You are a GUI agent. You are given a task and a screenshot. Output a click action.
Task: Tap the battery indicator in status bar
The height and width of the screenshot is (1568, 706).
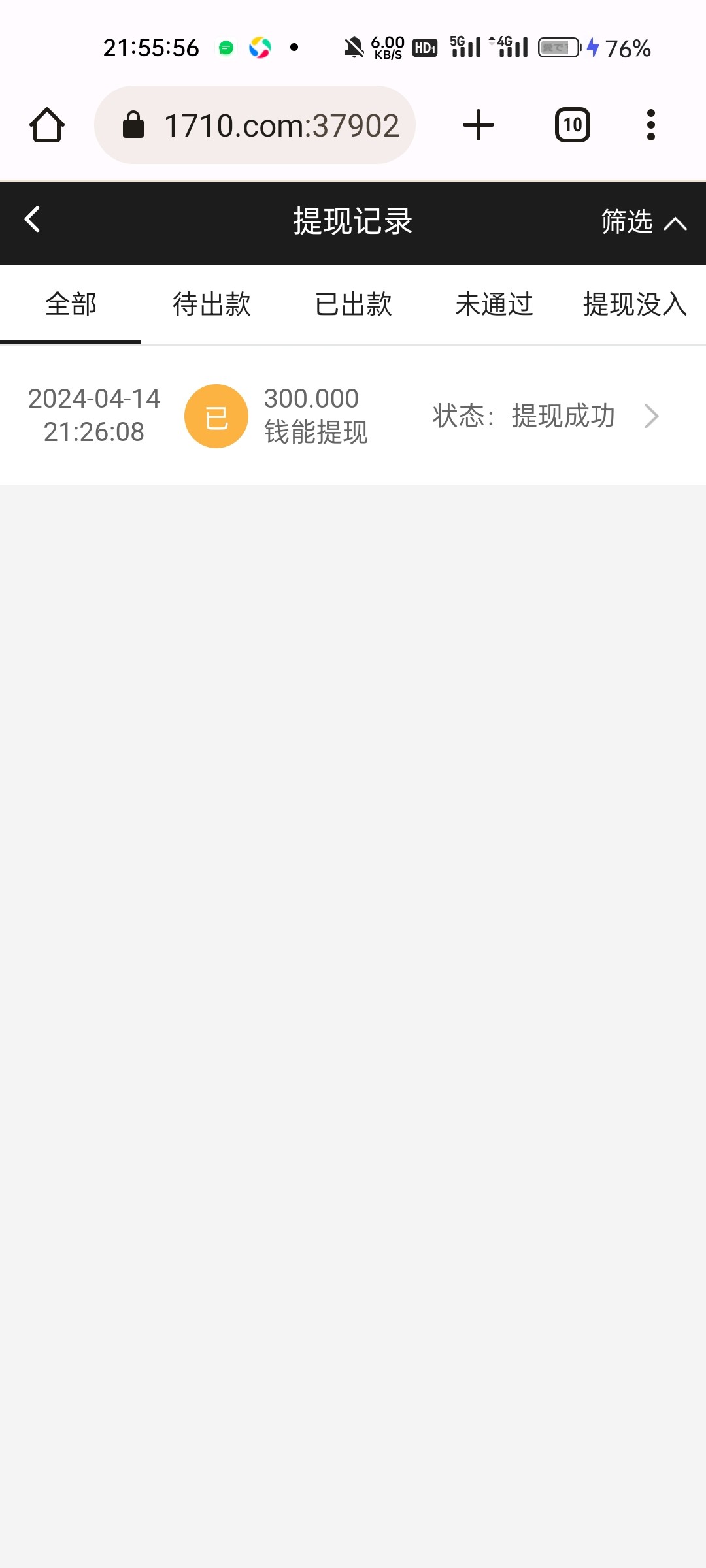coord(558,48)
